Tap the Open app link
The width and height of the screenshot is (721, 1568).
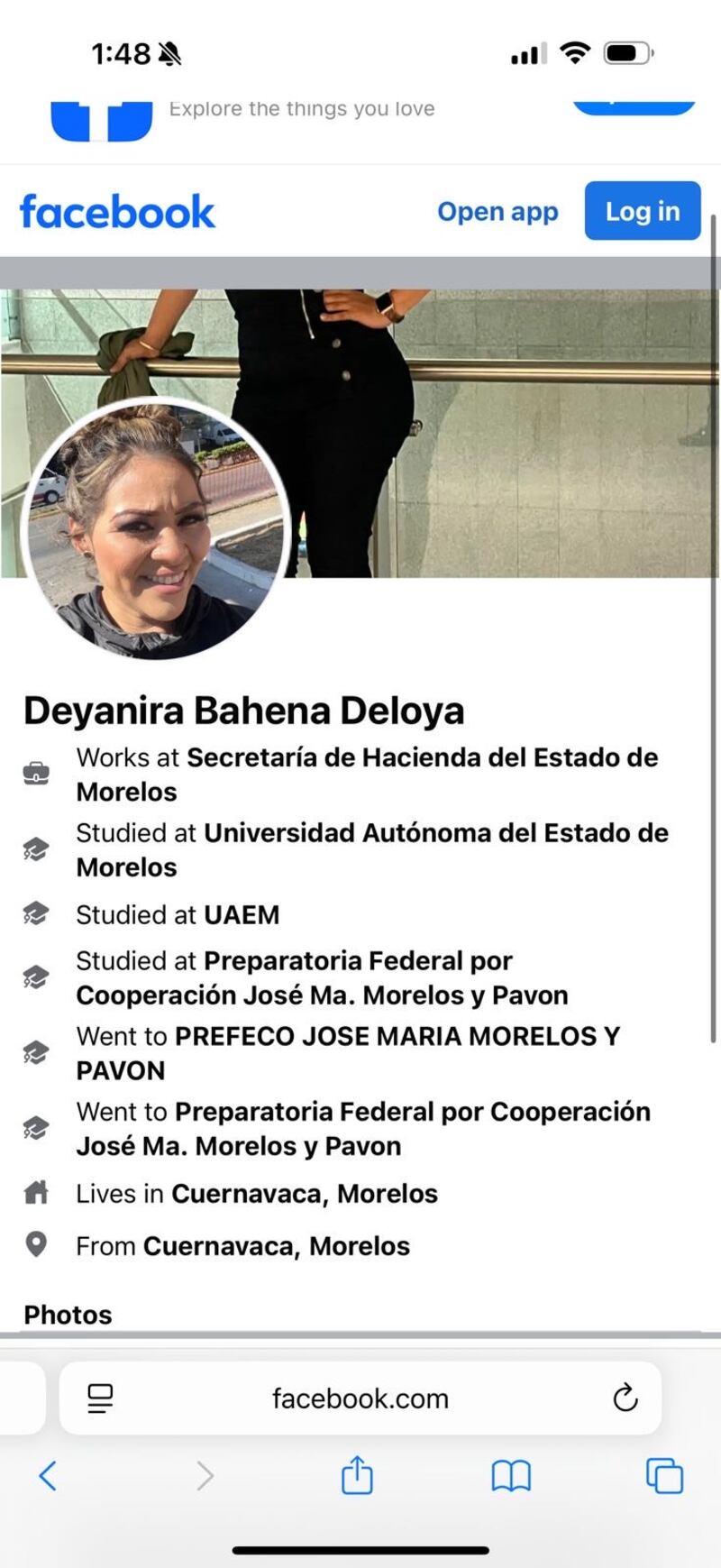[497, 212]
